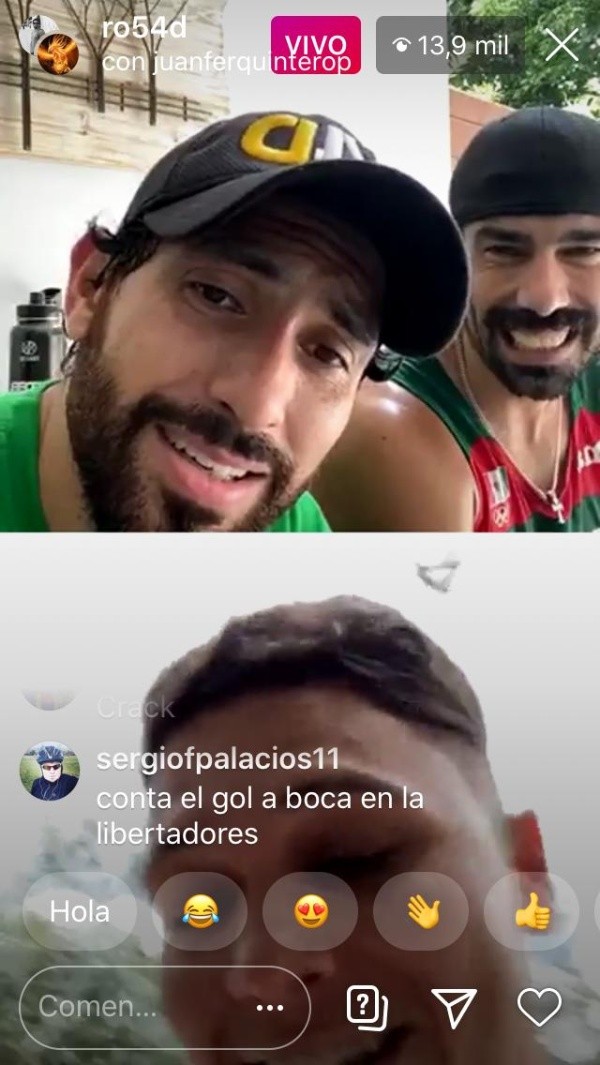Like the live with the heart

point(539,1007)
